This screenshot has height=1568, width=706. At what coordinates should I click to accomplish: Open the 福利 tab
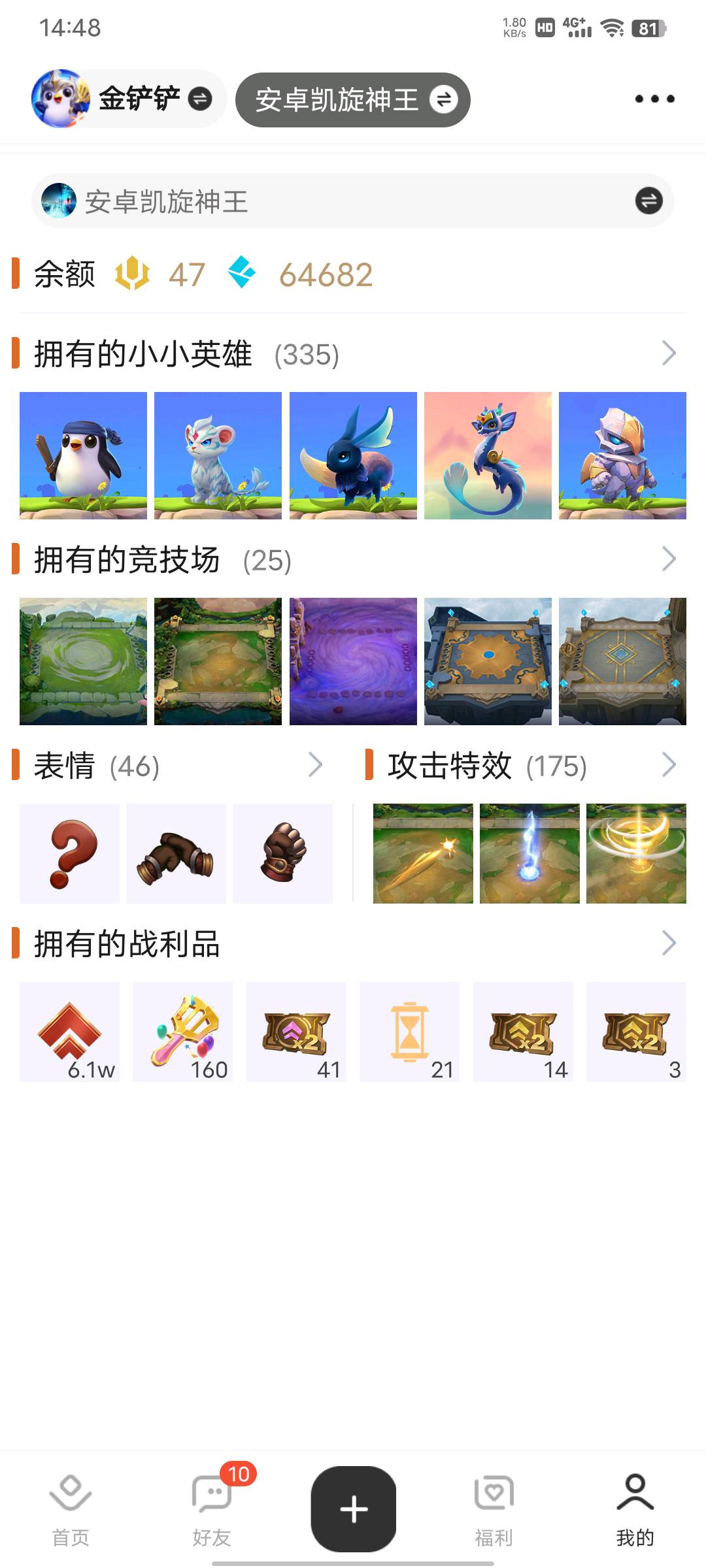(494, 1511)
